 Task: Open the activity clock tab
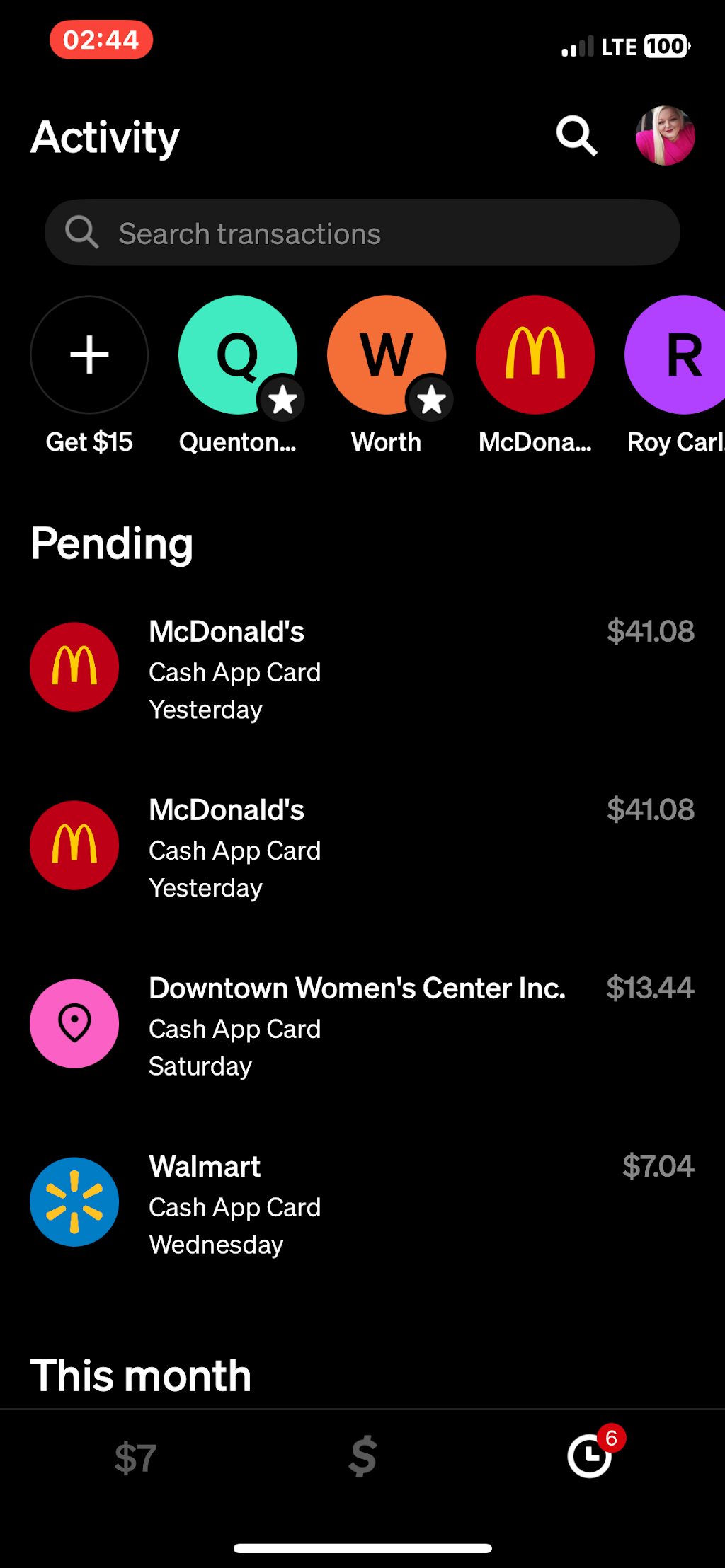point(590,1456)
